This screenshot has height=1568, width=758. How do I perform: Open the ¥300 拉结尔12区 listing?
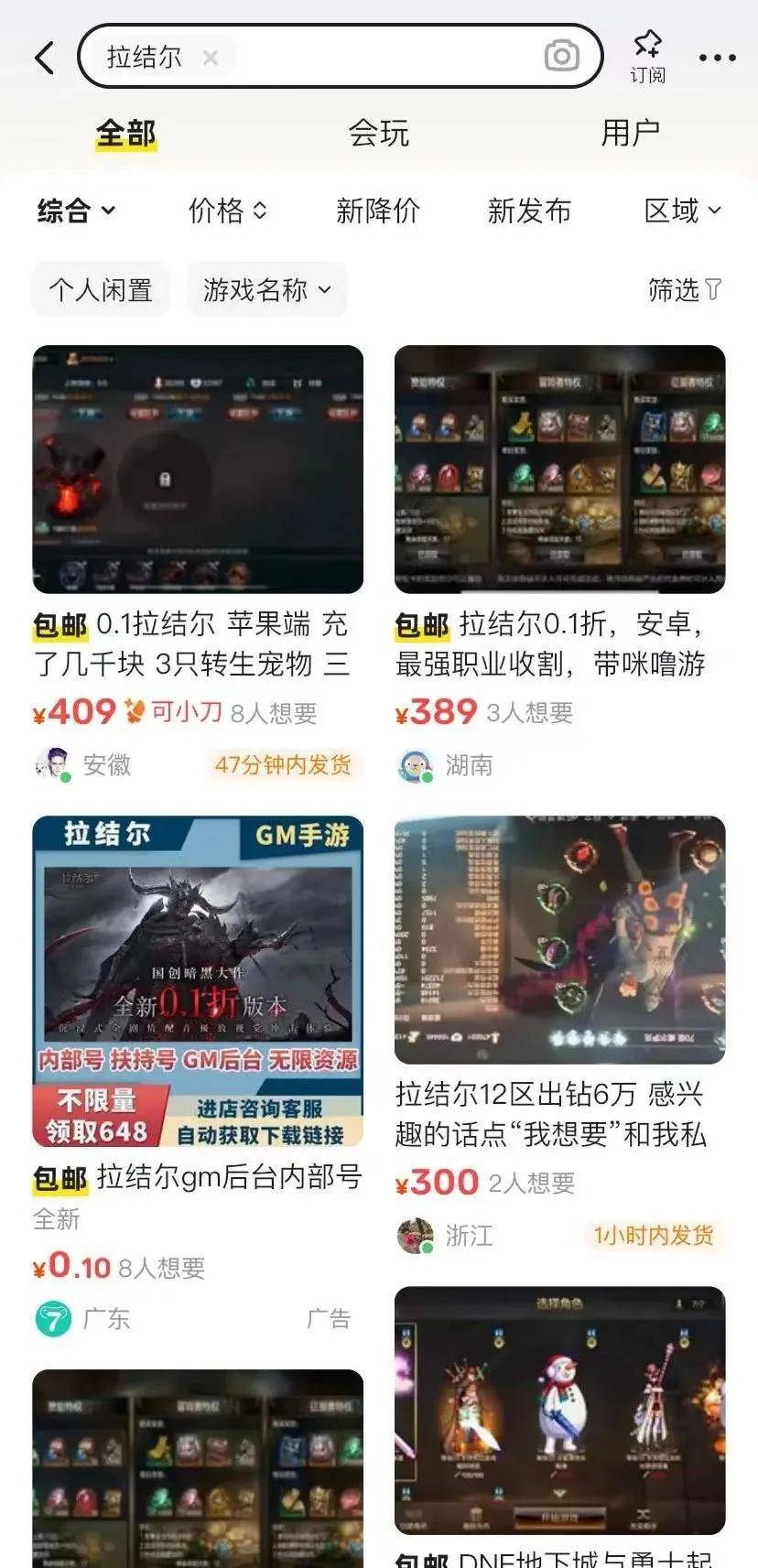point(559,1035)
